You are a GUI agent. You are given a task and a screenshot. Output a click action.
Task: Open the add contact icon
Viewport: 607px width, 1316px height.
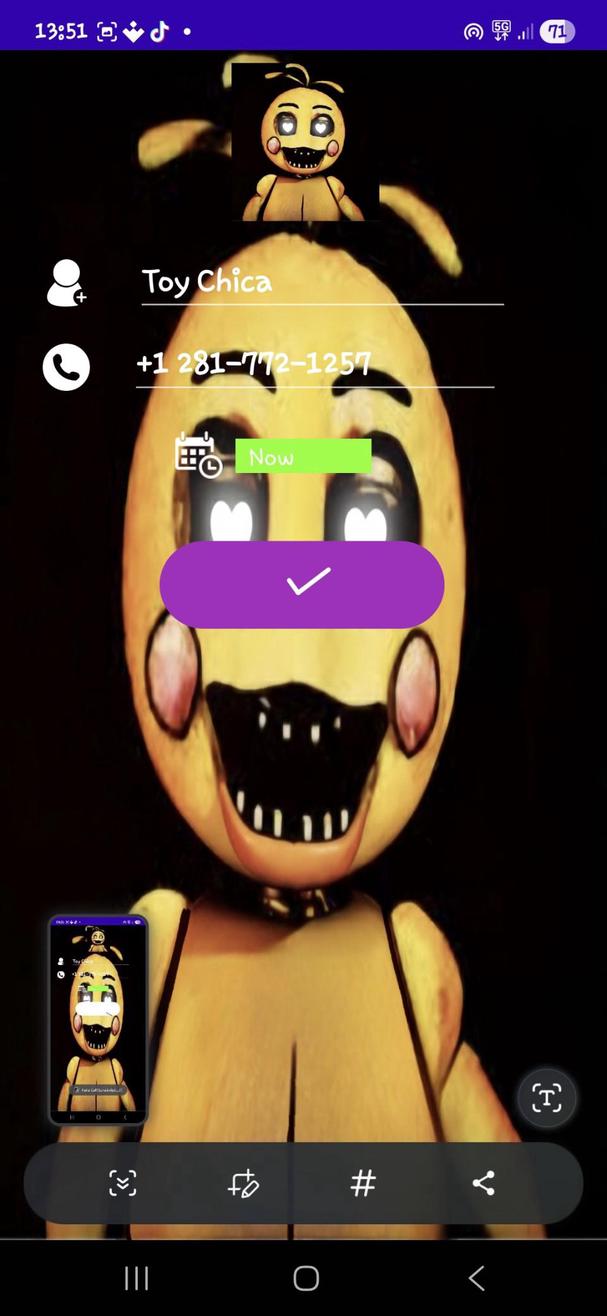click(66, 283)
